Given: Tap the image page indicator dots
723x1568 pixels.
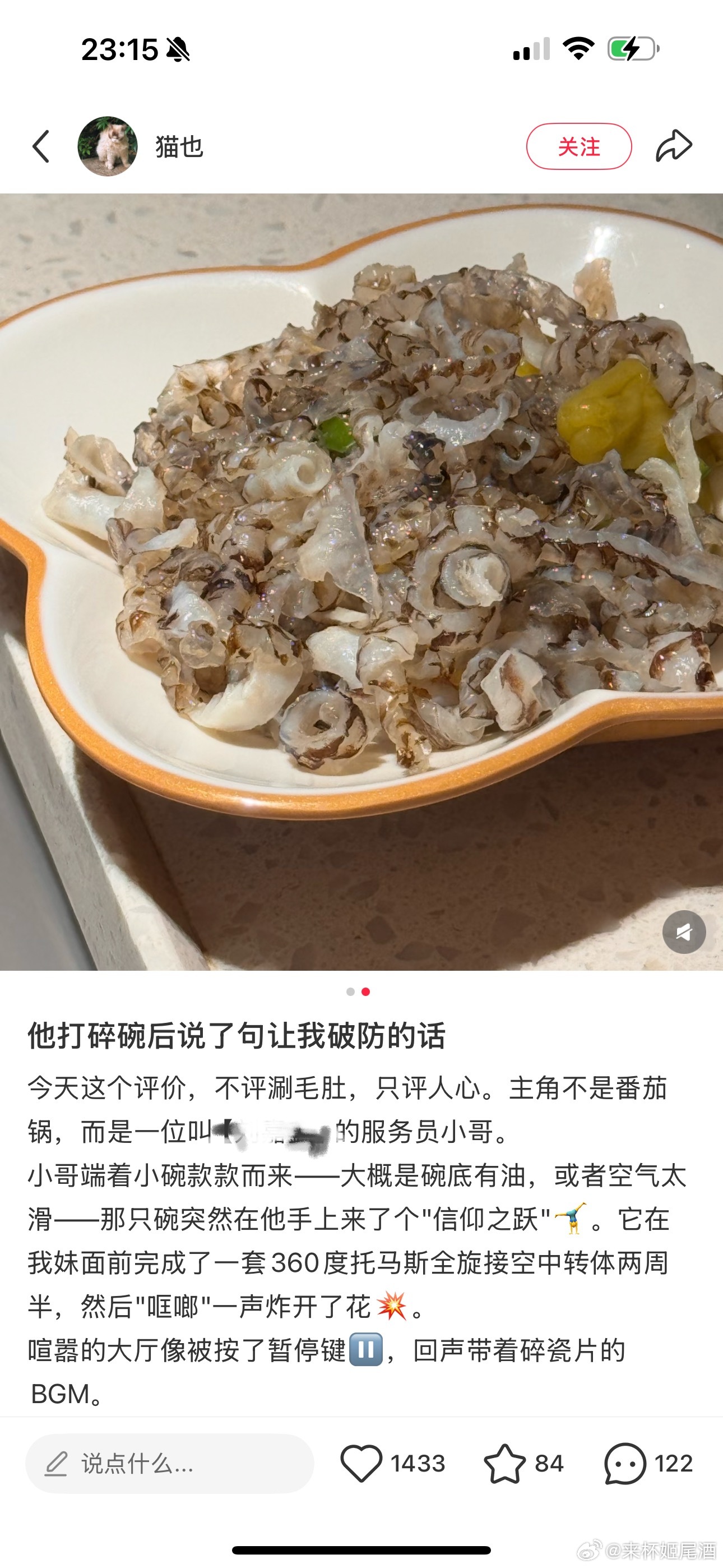Looking at the screenshot, I should coord(358,991).
